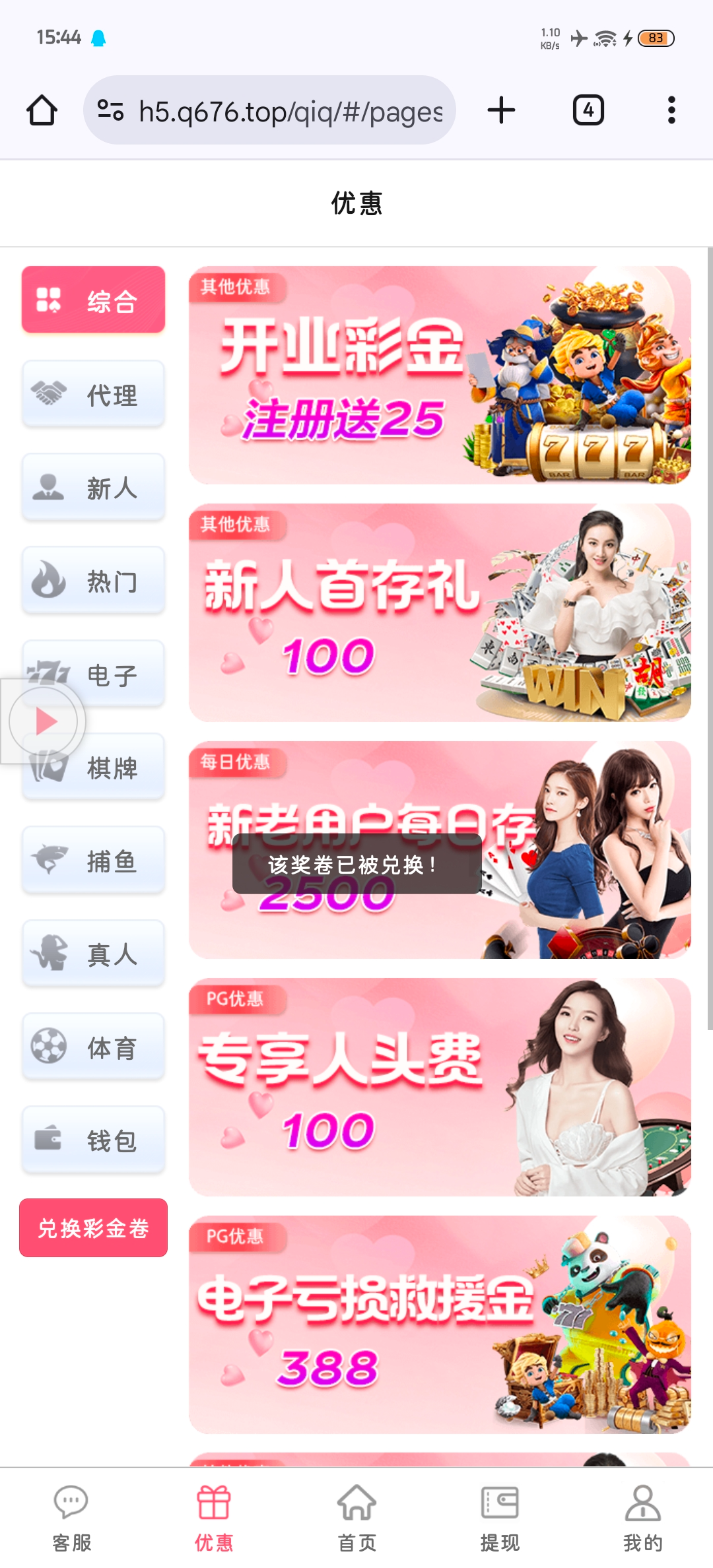Open the 电子亏损救援金 promotion banner
Screen dimensions: 713x1568
click(440, 1324)
